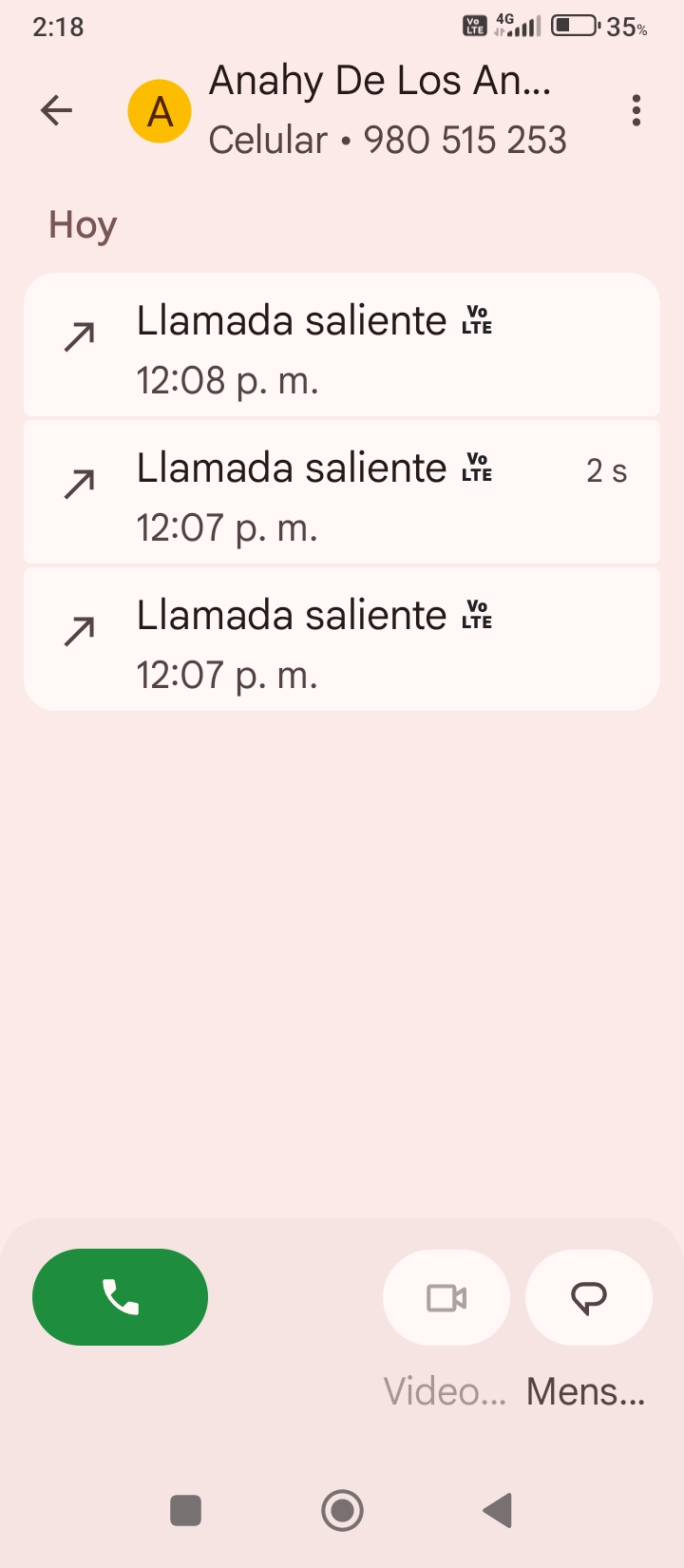The image size is (684, 1568).
Task: Call the contact with the green phone button
Action: pyautogui.click(x=120, y=1297)
